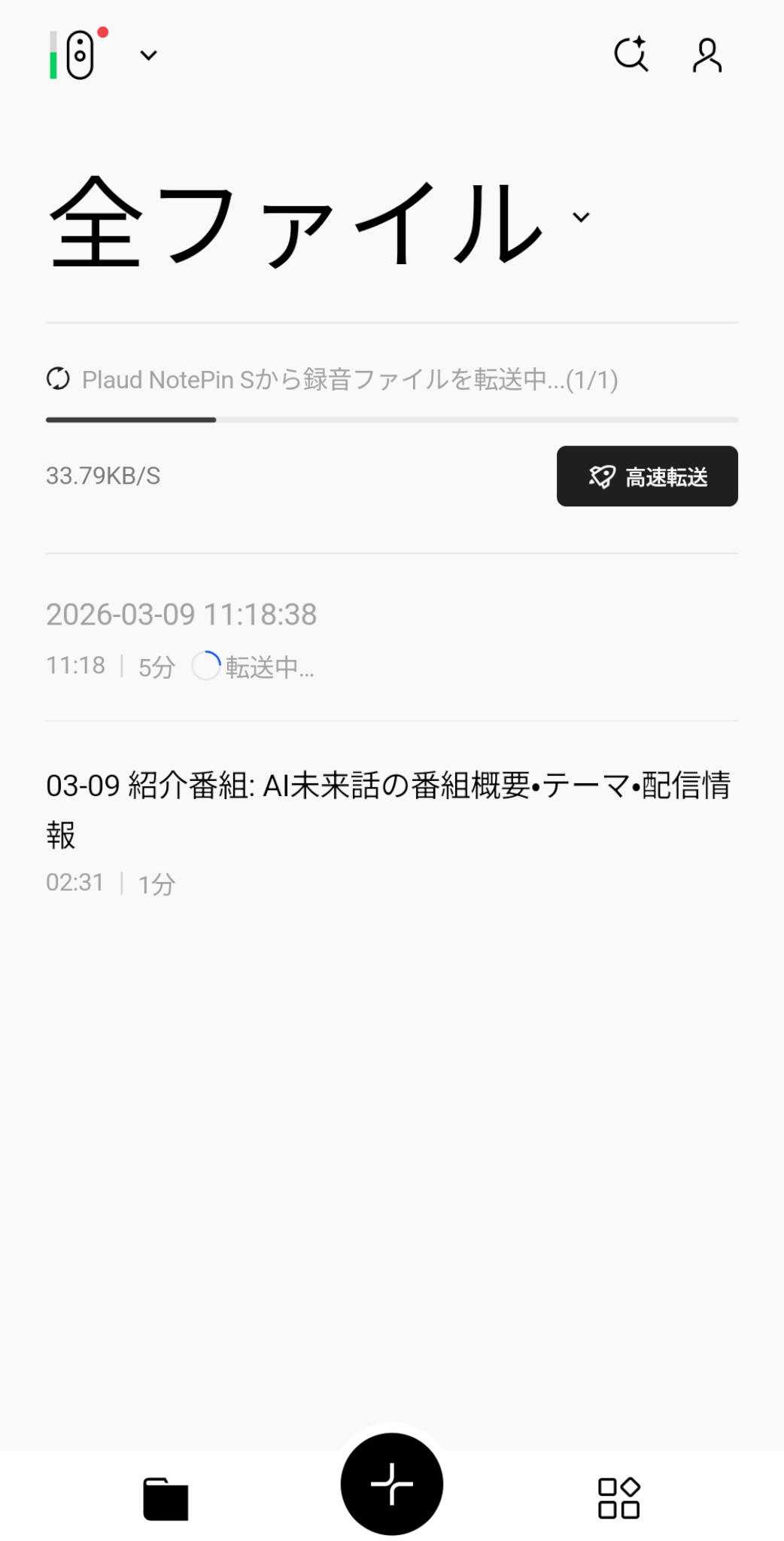The width and height of the screenshot is (784, 1541).
Task: Switch to the apps grid tab
Action: coord(618,1498)
